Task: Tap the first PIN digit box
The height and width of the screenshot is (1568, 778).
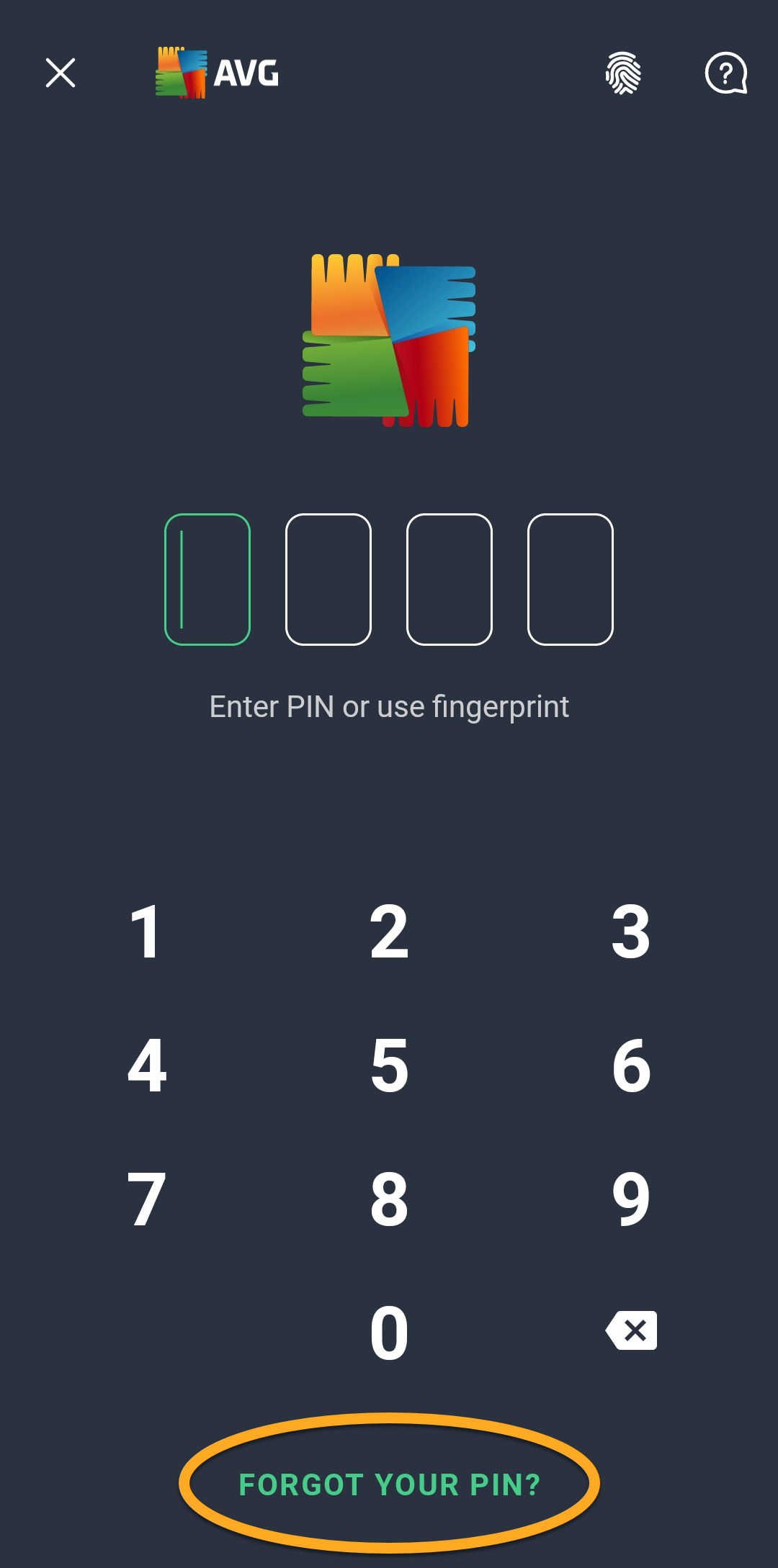Action: click(207, 580)
